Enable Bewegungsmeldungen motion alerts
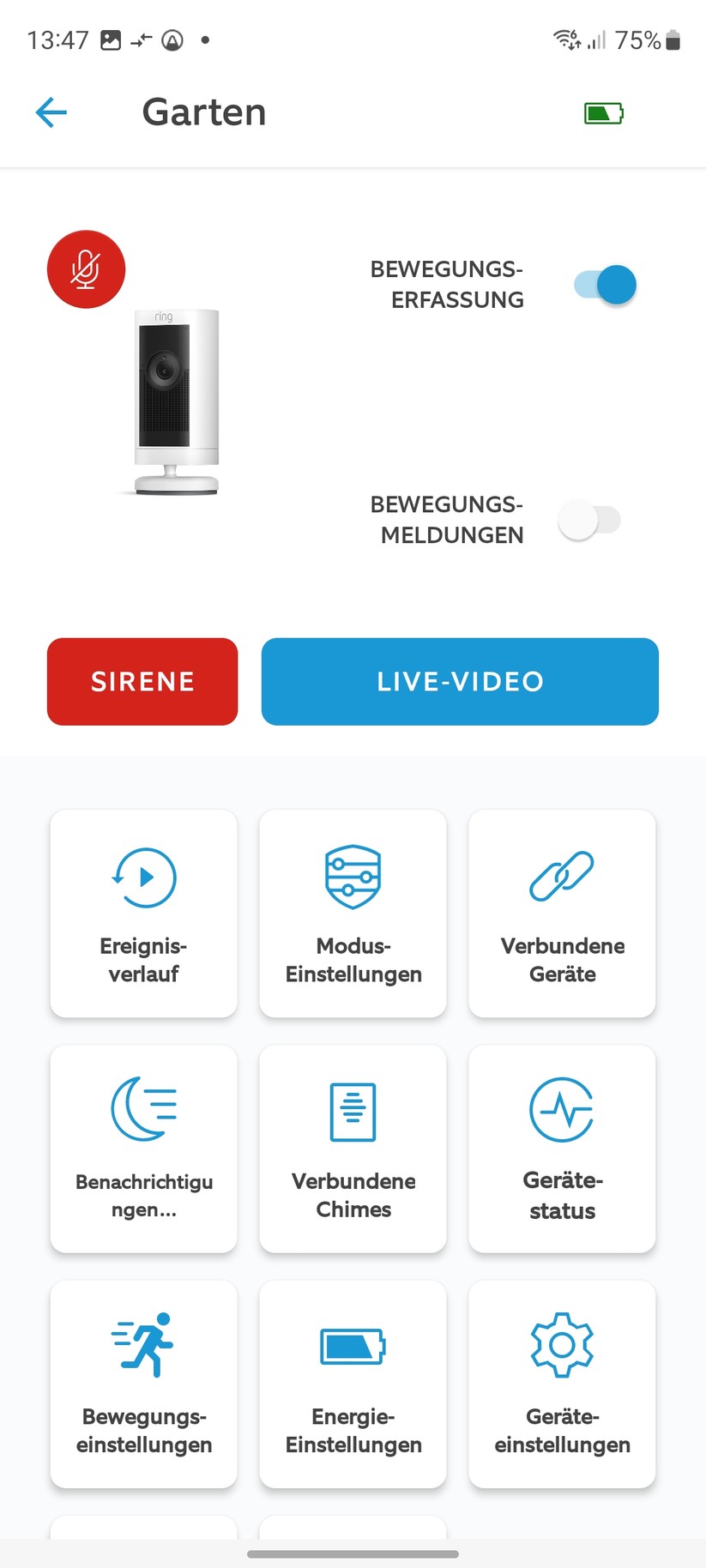The image size is (706, 1568). click(590, 519)
